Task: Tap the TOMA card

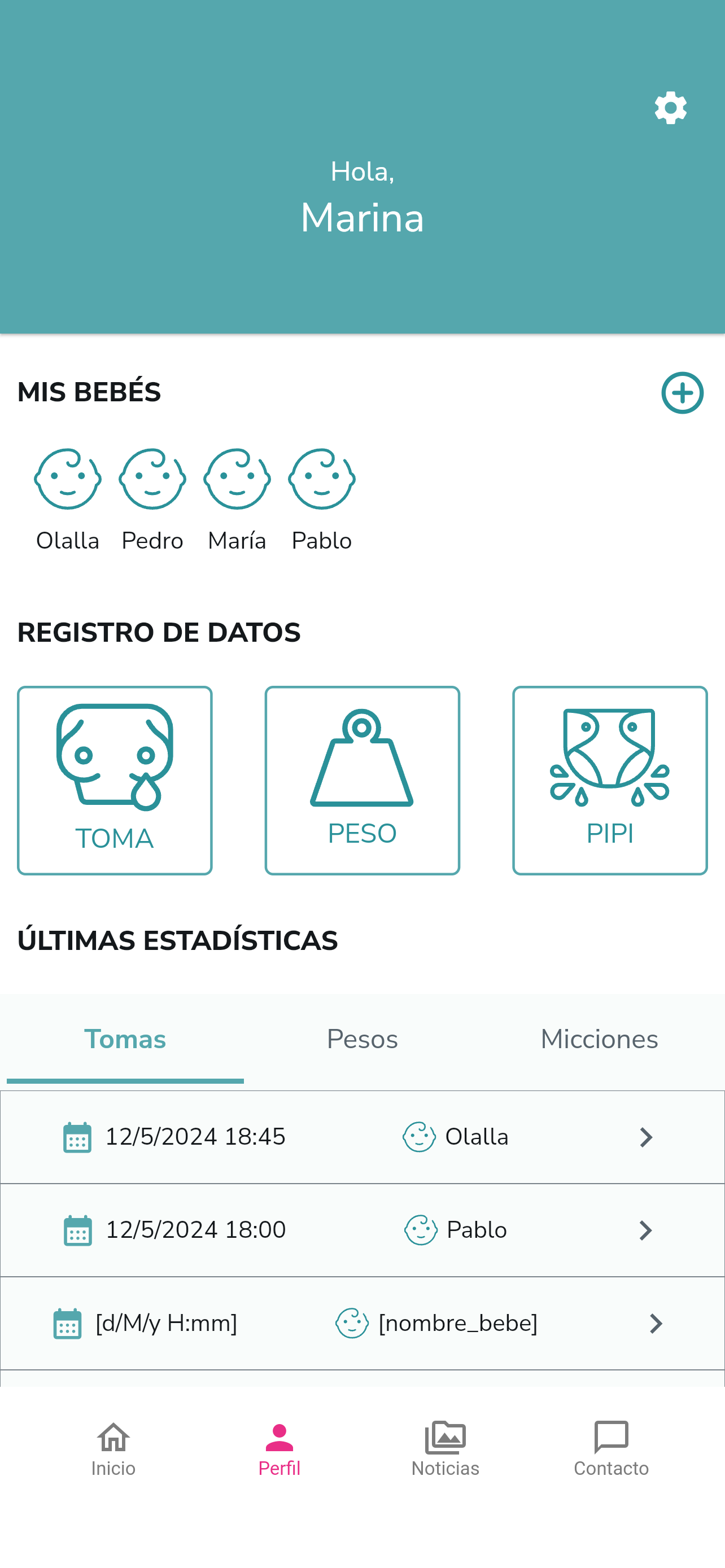Action: coord(115,781)
